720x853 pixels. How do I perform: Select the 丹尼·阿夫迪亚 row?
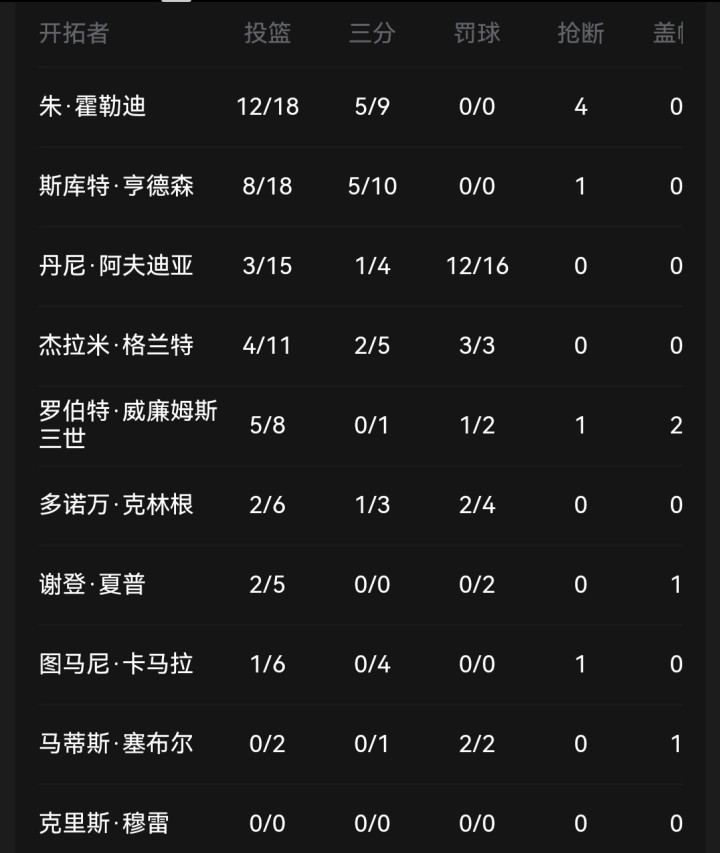(116, 265)
